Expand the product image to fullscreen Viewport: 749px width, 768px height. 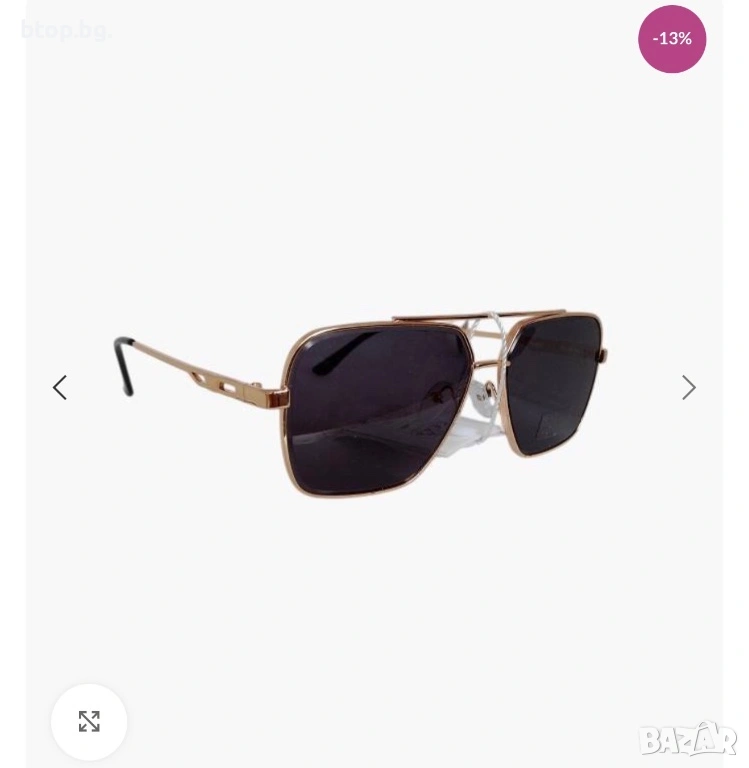coord(89,721)
